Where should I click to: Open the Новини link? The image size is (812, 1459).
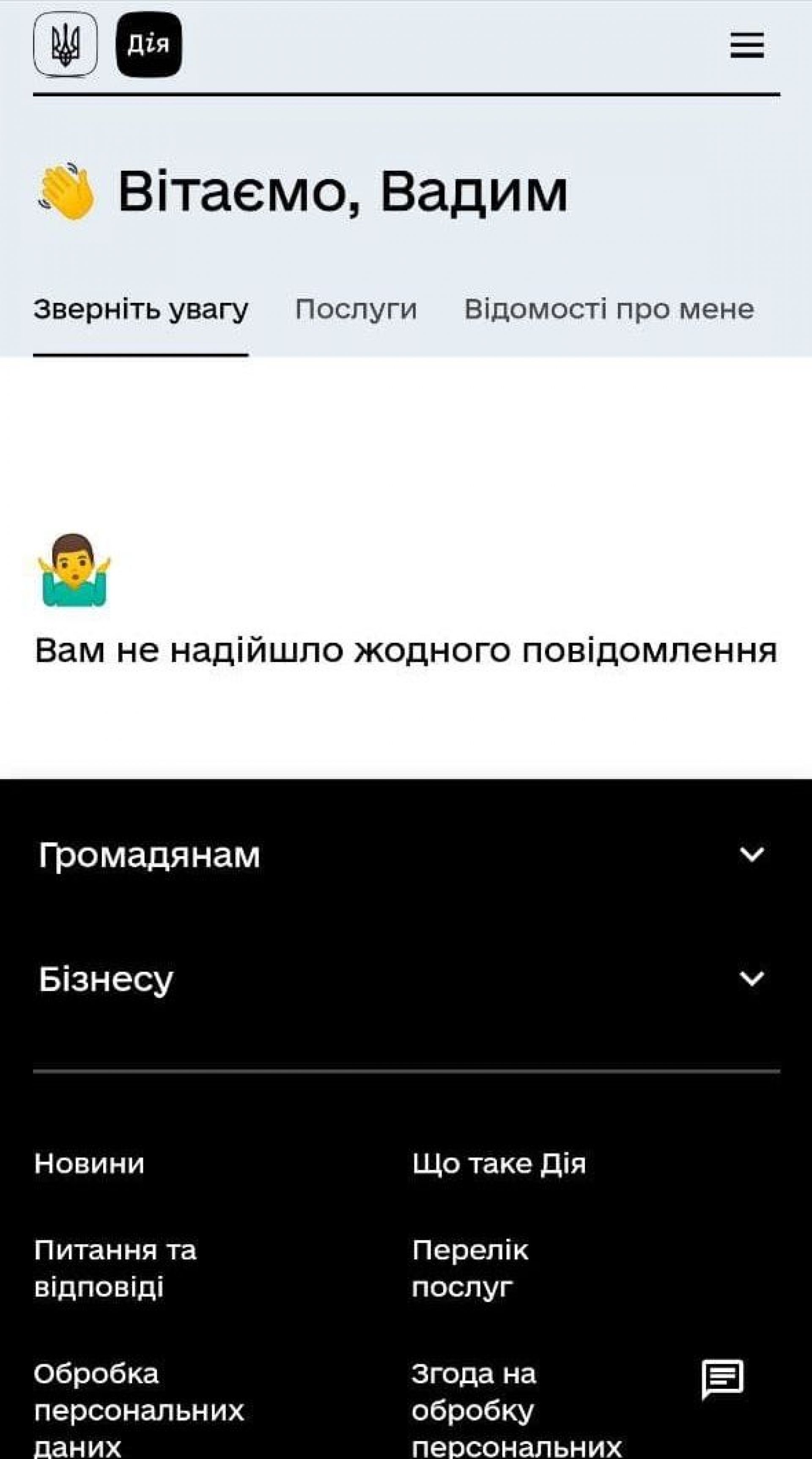pos(90,1164)
